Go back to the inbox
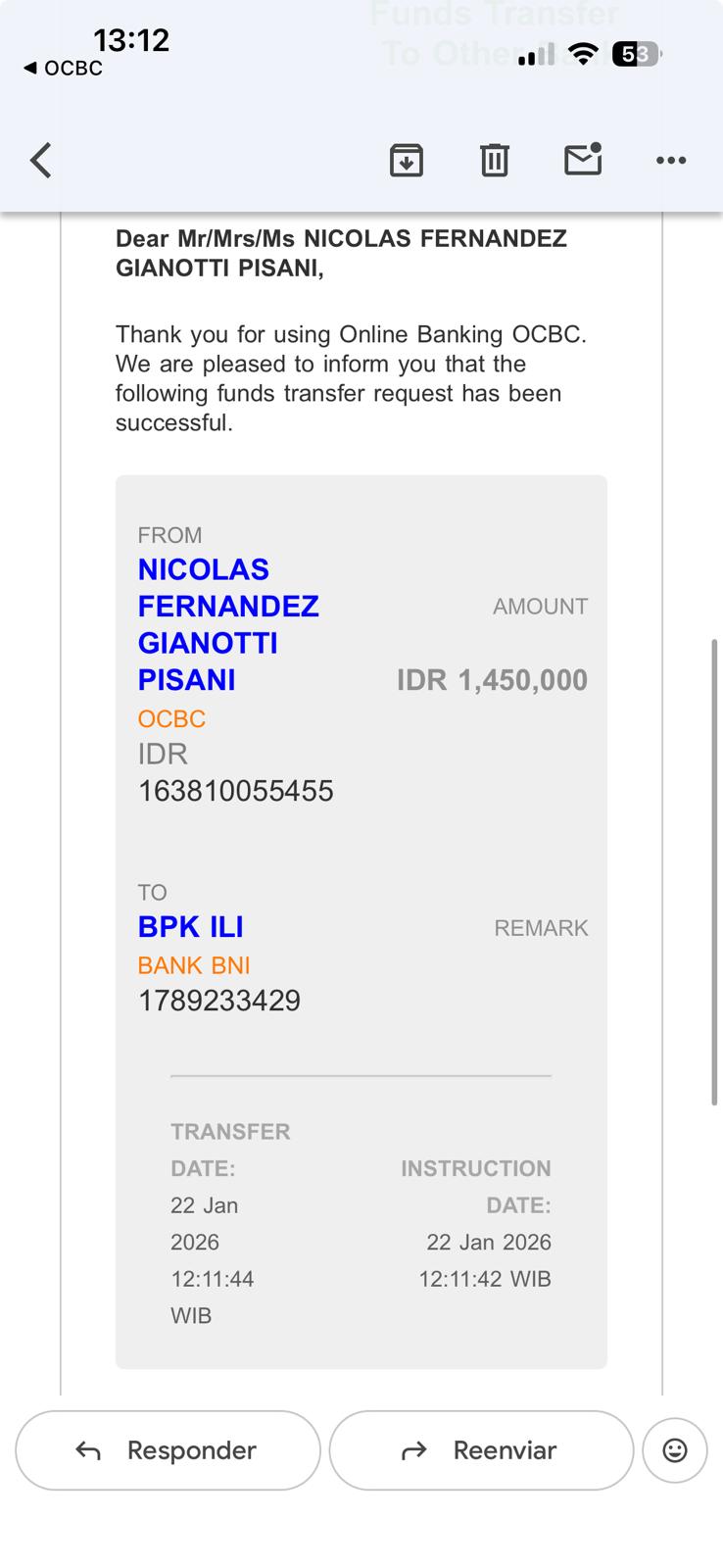Image resolution: width=723 pixels, height=1568 pixels. (x=41, y=160)
